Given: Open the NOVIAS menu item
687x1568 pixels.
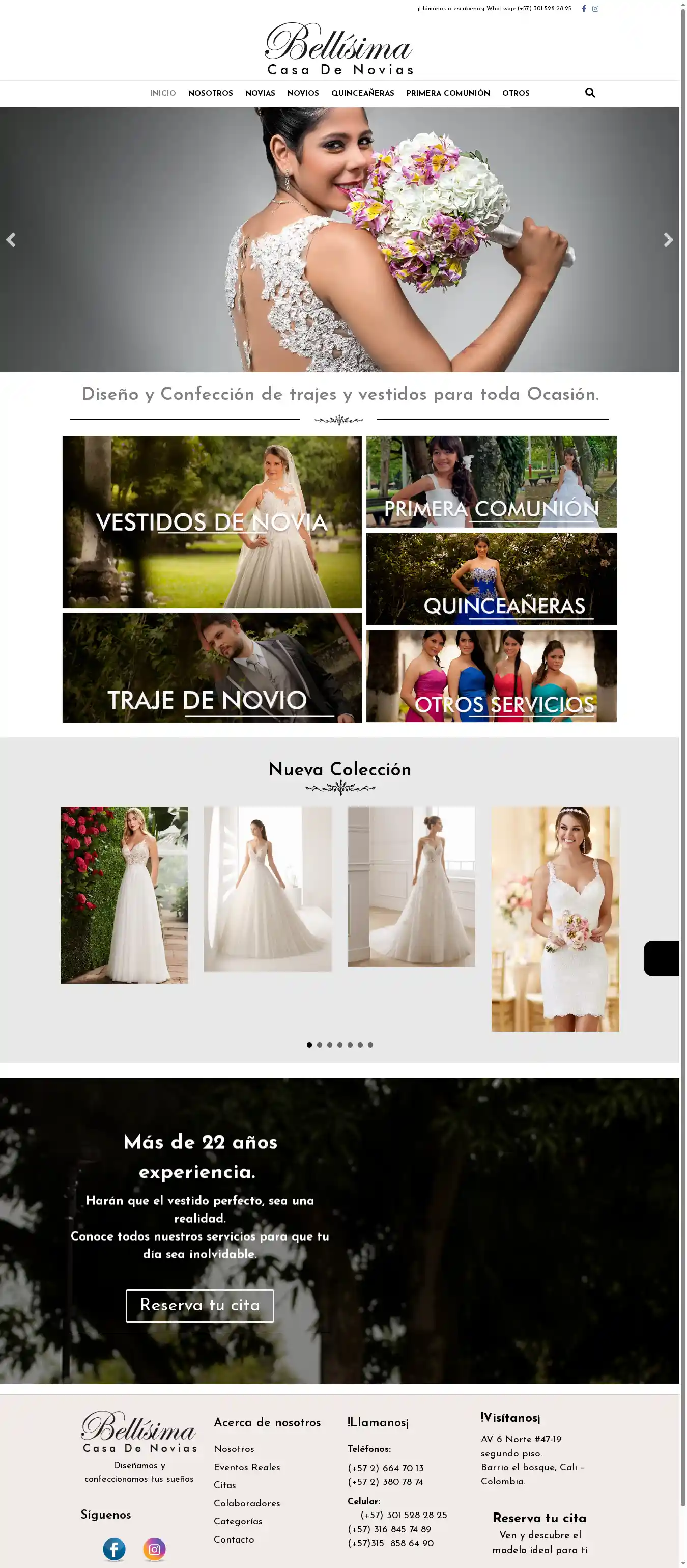Looking at the screenshot, I should (260, 93).
